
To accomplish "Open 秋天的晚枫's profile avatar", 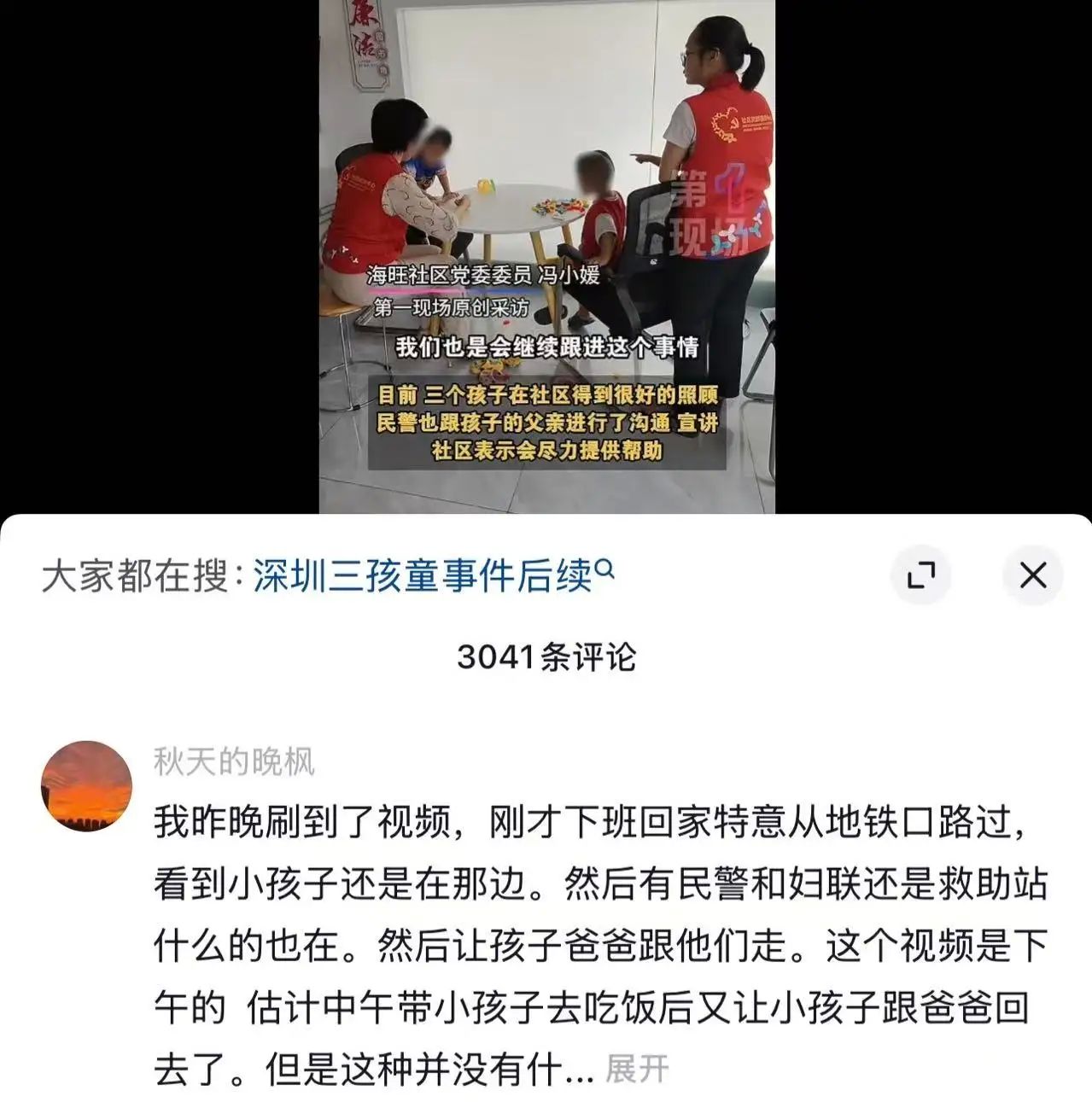I will 86,786.
